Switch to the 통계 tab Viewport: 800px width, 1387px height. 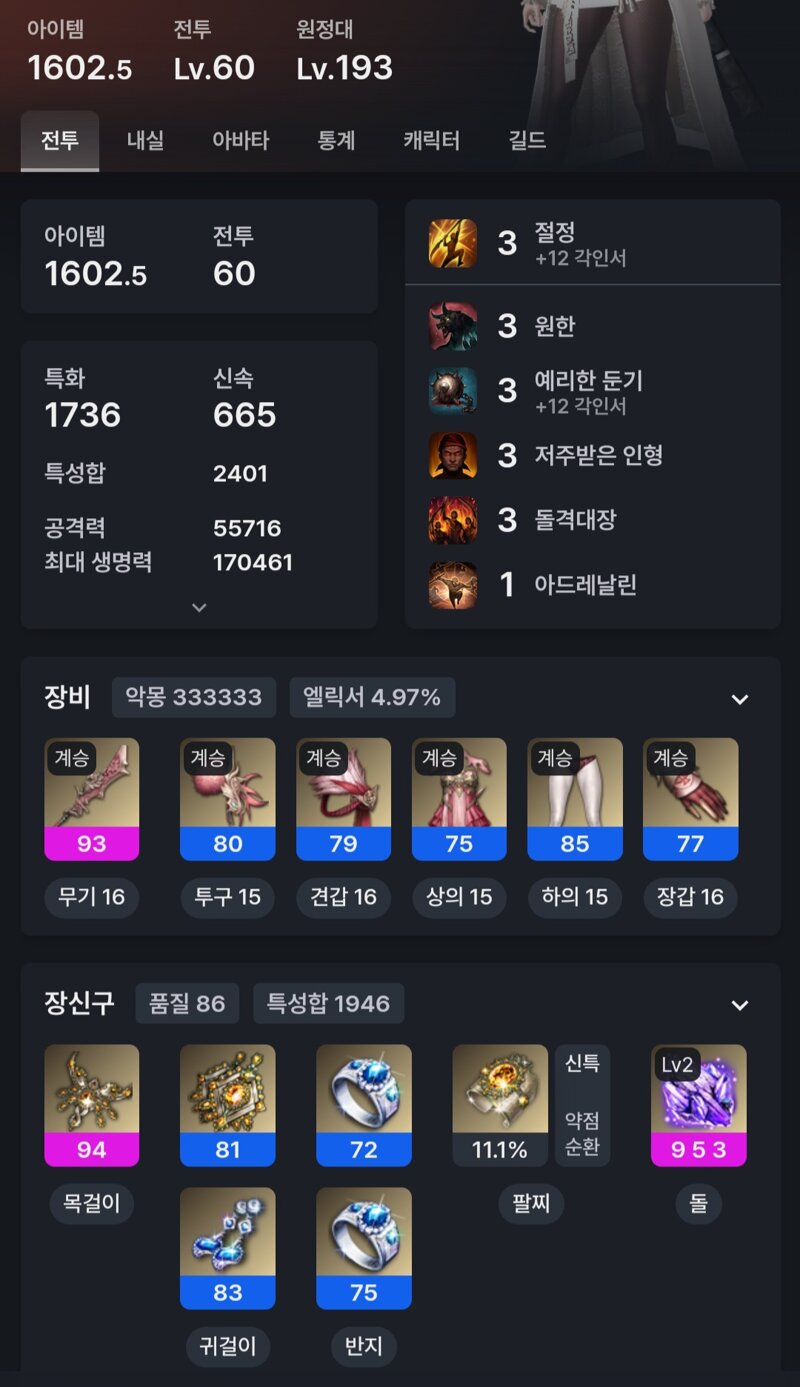pos(336,141)
